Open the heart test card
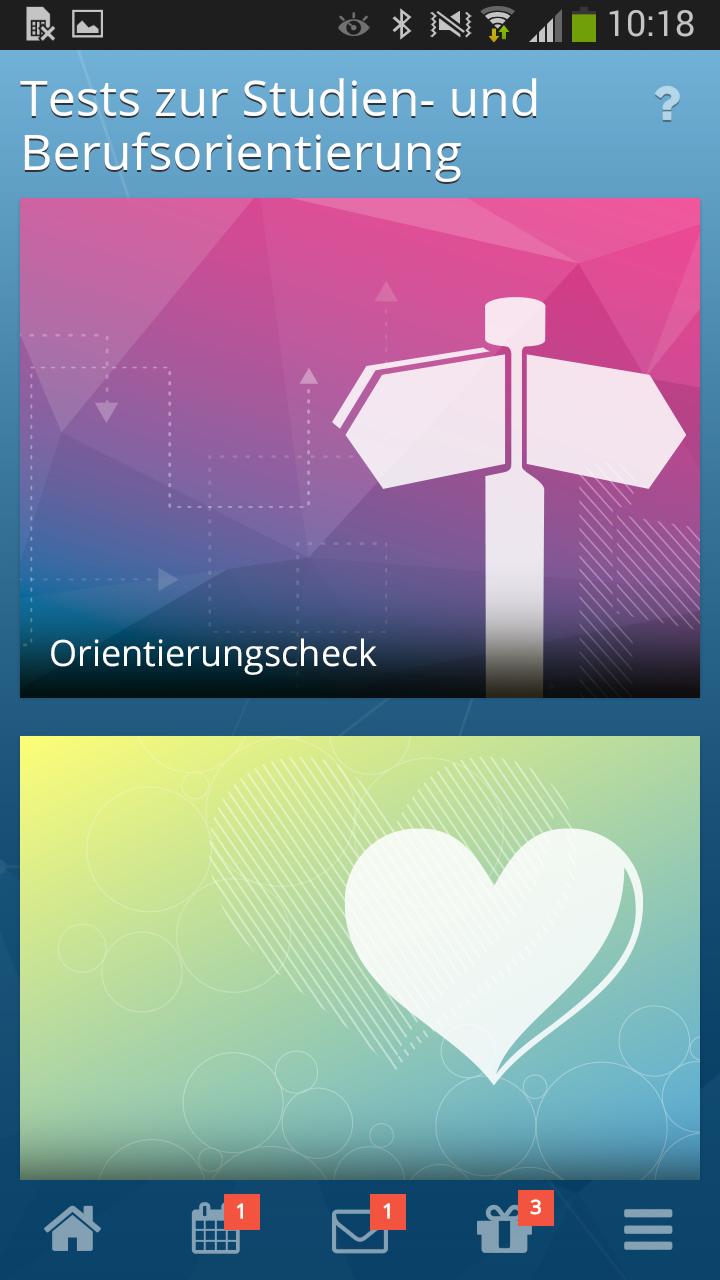 360,958
